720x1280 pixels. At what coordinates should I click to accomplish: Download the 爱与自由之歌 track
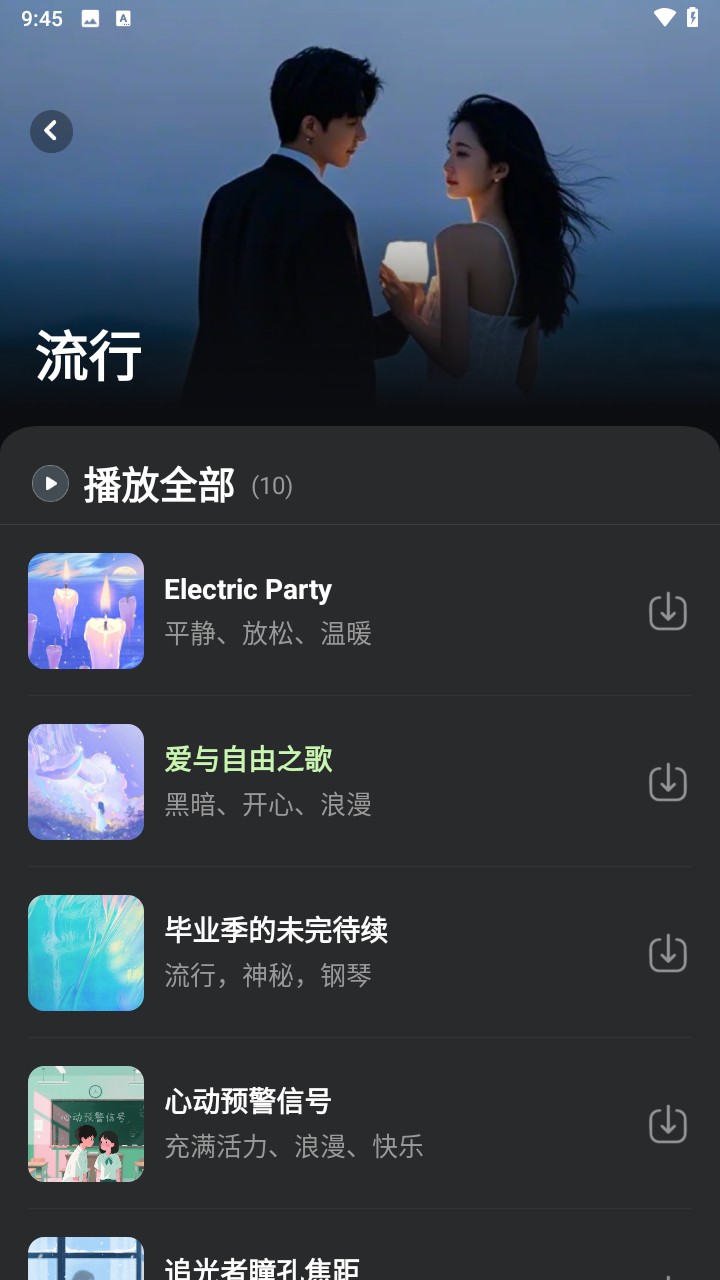[x=668, y=783]
